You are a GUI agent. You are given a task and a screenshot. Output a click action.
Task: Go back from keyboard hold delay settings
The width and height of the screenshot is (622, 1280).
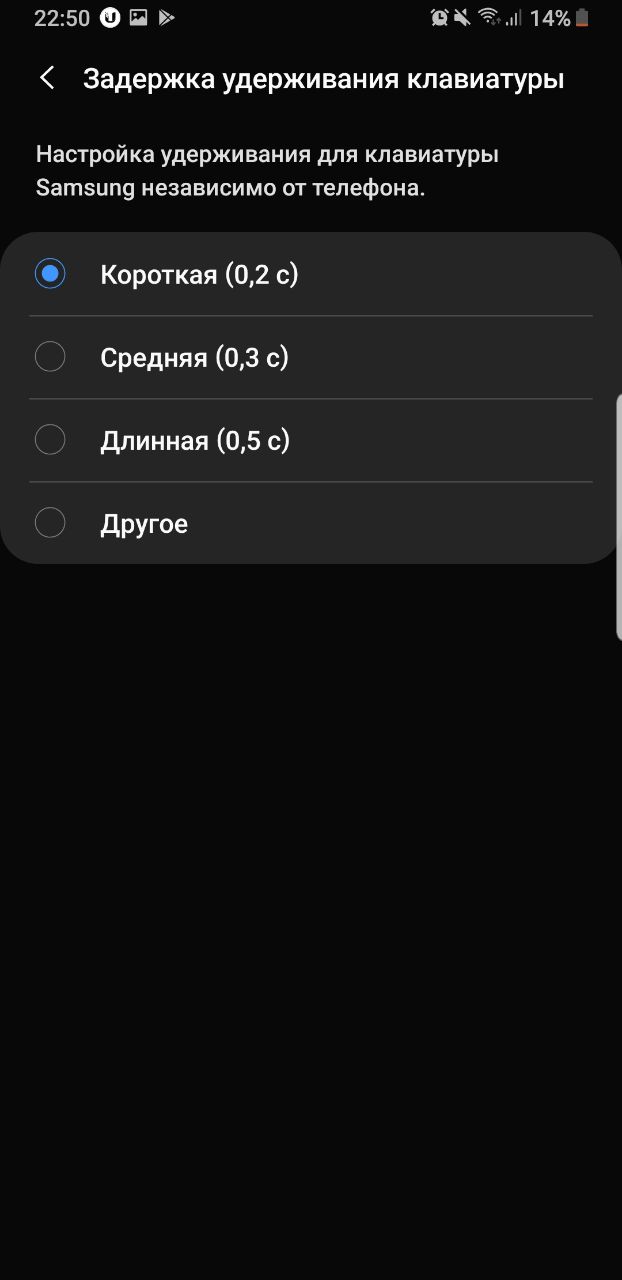pyautogui.click(x=47, y=79)
